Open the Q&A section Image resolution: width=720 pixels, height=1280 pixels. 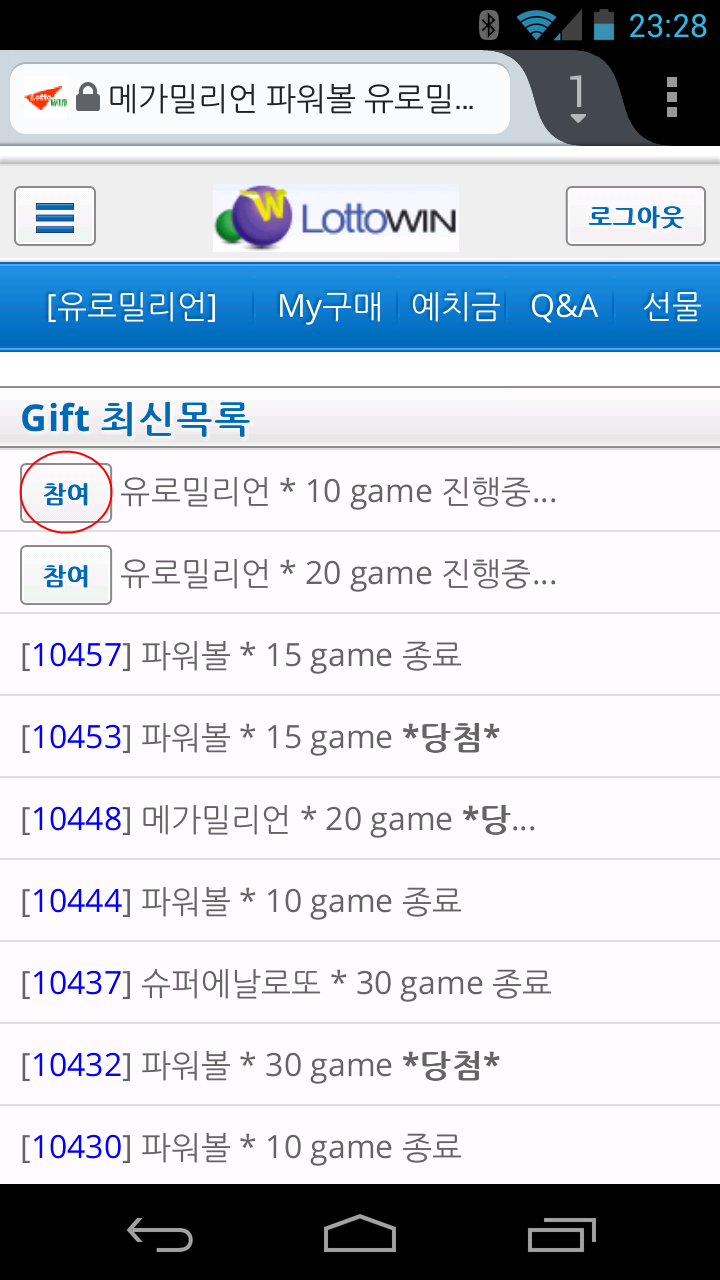pos(564,306)
